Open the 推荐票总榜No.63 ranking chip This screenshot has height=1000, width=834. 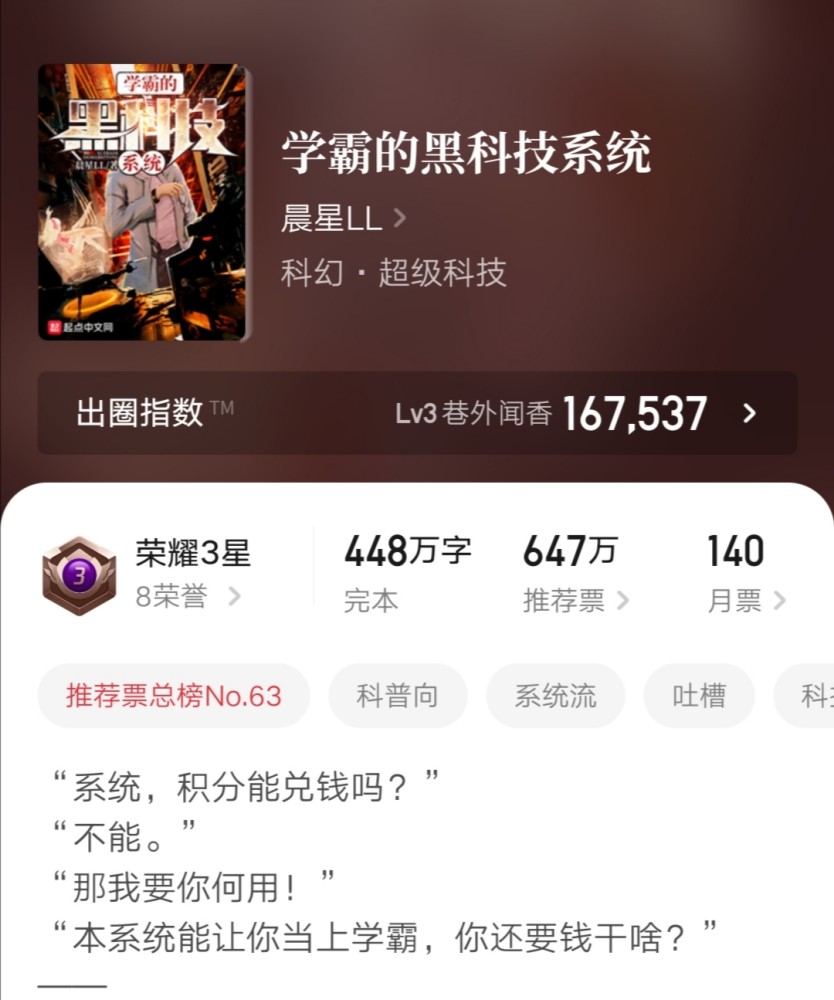(174, 696)
